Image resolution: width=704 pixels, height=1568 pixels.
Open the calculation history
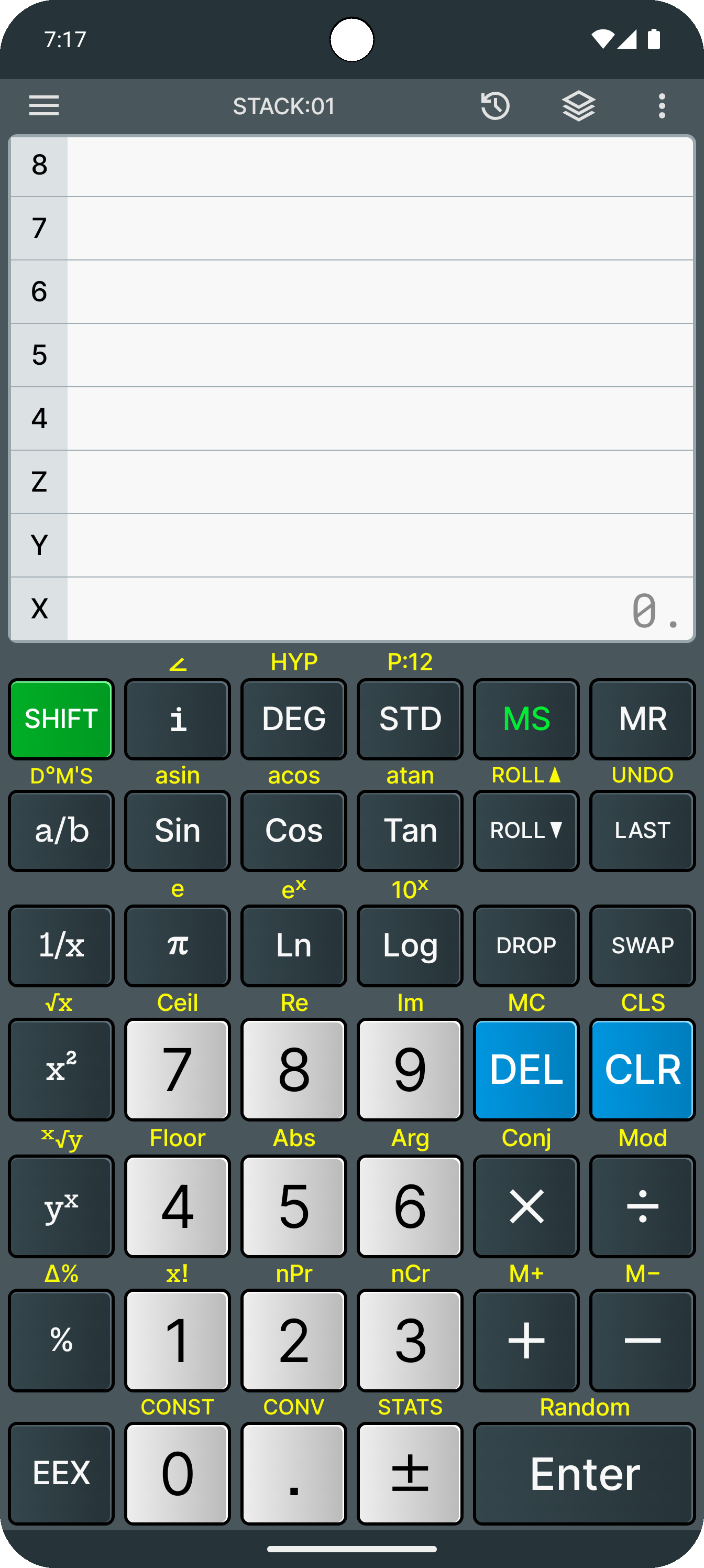pos(496,106)
